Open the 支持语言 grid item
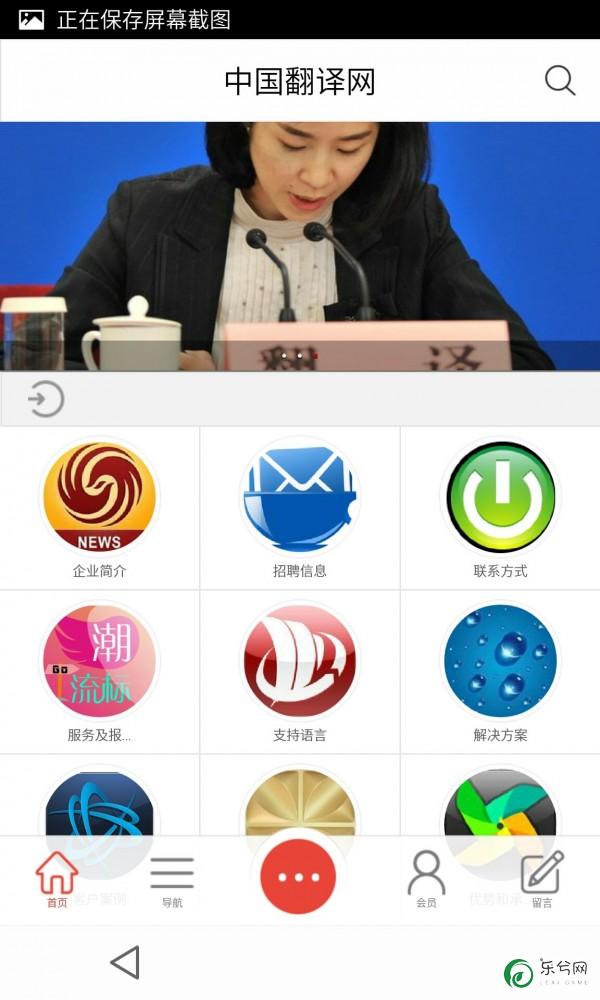Viewport: 600px width, 1000px height. coord(299,672)
